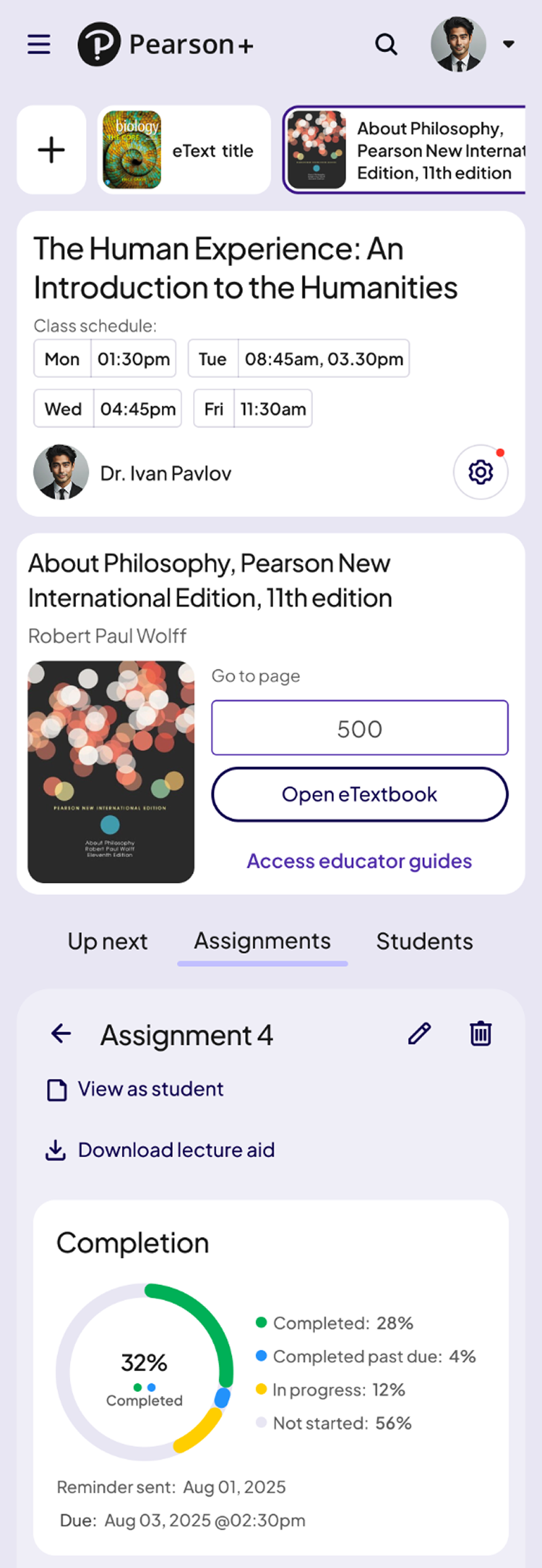The width and height of the screenshot is (542, 1568).
Task: Delete Assignment 4 with trash icon
Action: pos(480,1034)
